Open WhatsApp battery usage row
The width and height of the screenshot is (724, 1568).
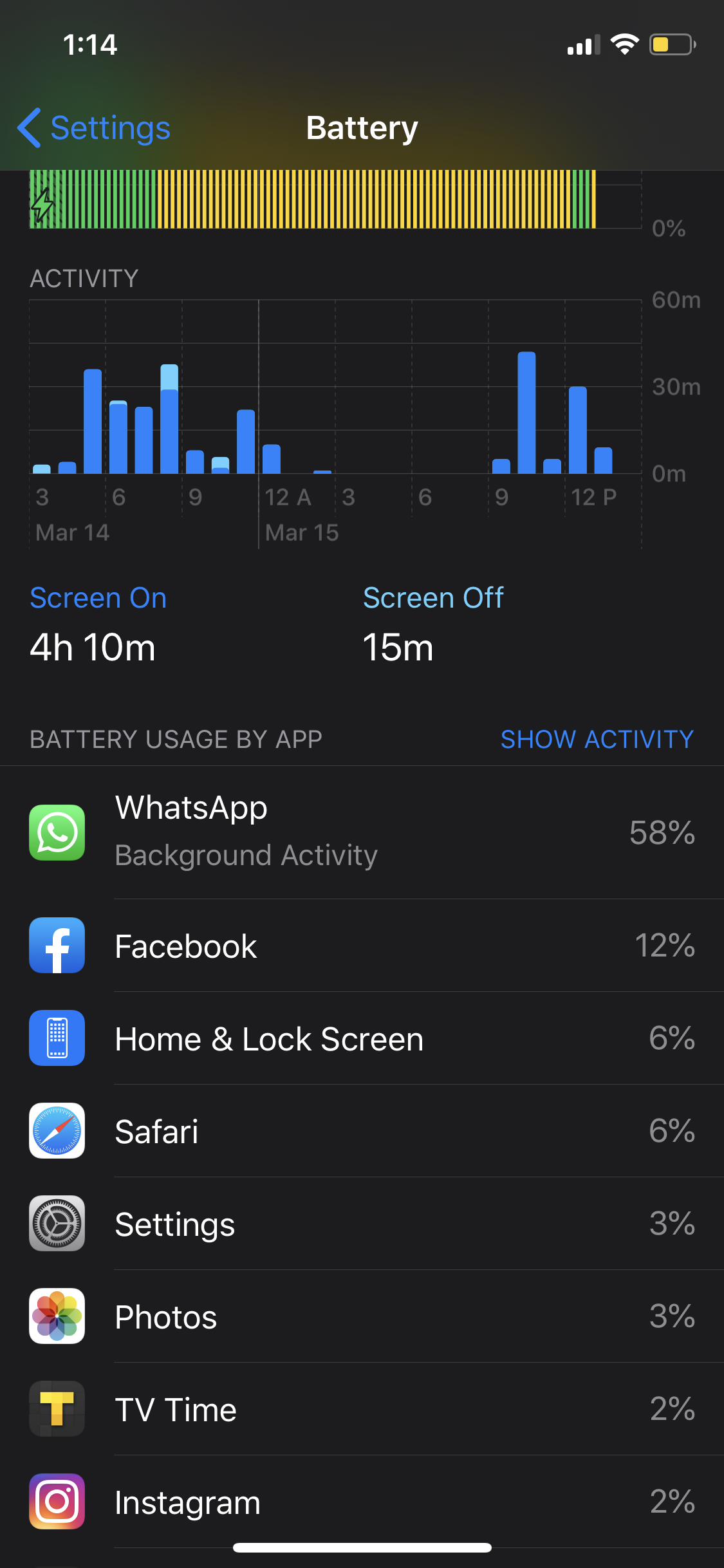click(x=362, y=832)
